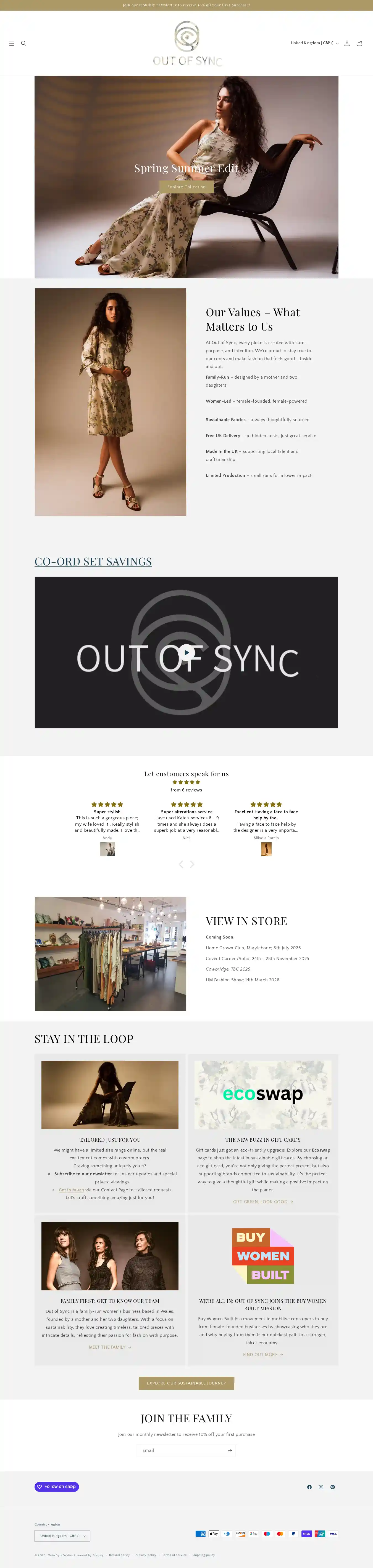The image size is (373, 1568).
Task: Open the CO-ORD SET SAVINGS link
Action: click(93, 561)
